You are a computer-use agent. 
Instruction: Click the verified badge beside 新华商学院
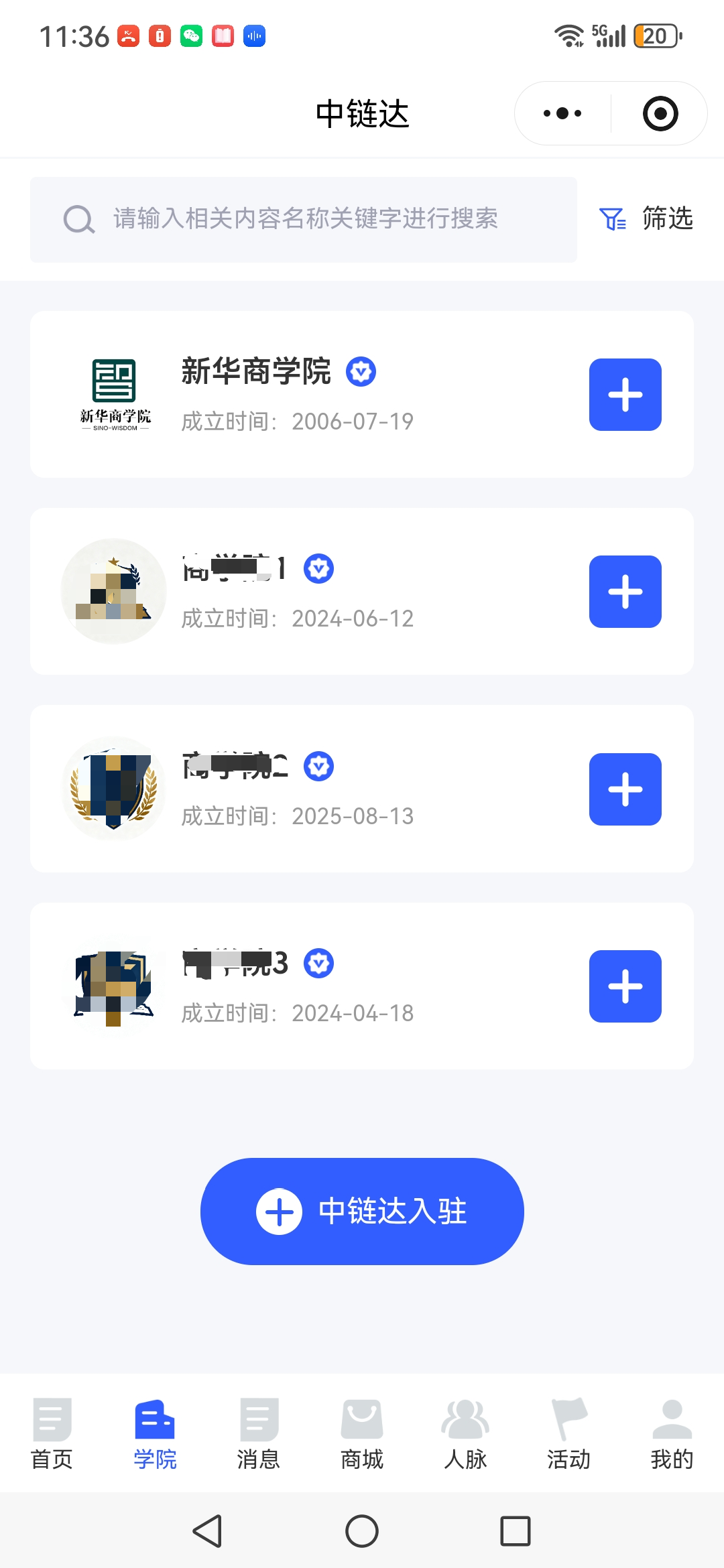click(x=361, y=371)
